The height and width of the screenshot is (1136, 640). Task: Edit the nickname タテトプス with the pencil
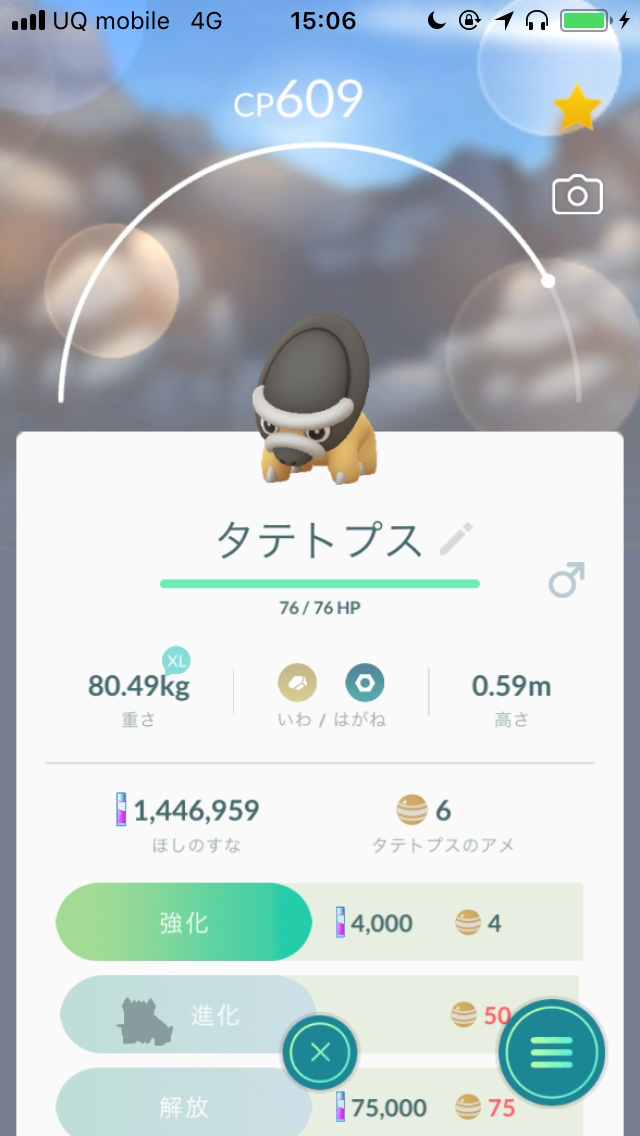click(x=456, y=539)
